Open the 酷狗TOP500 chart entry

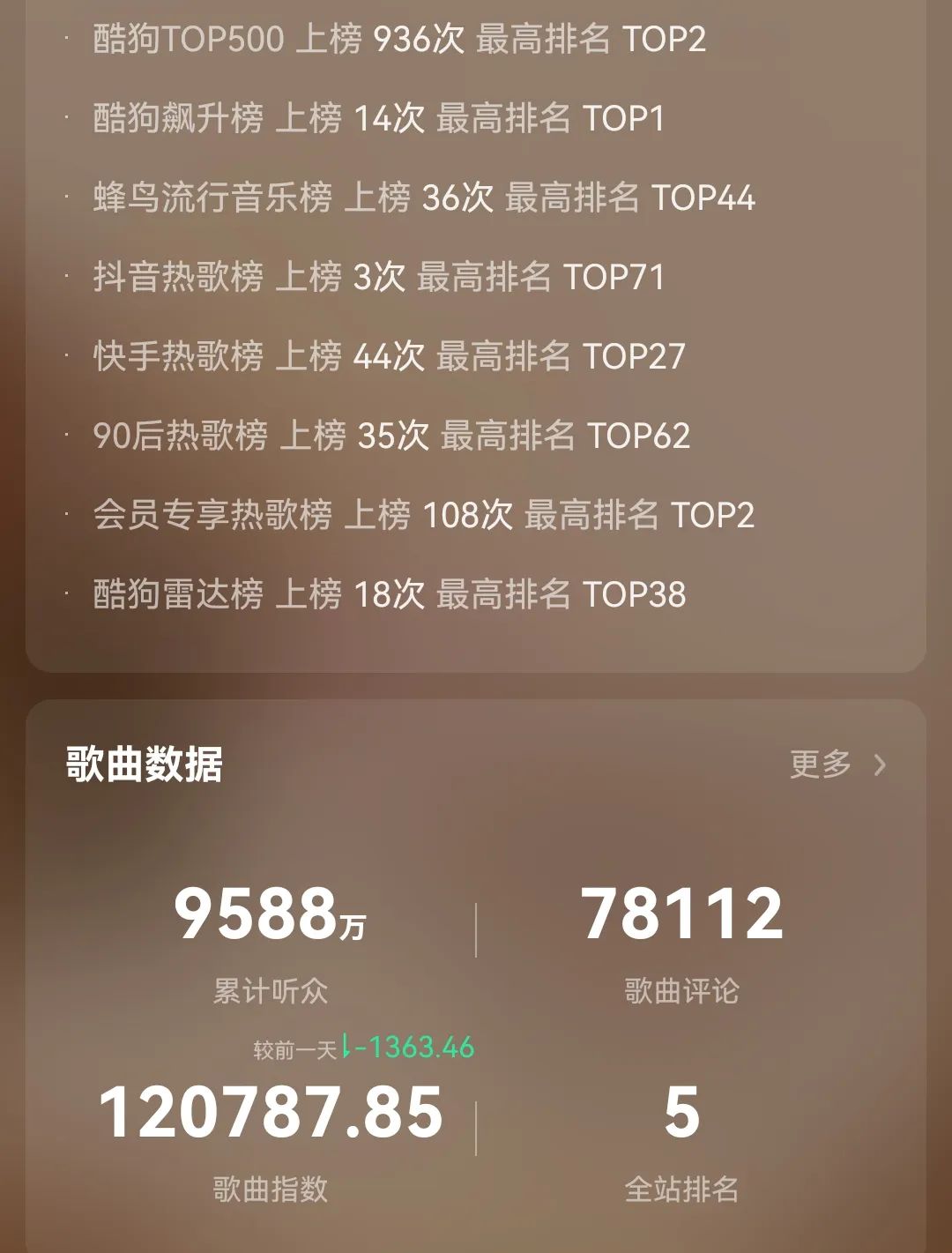[397, 41]
